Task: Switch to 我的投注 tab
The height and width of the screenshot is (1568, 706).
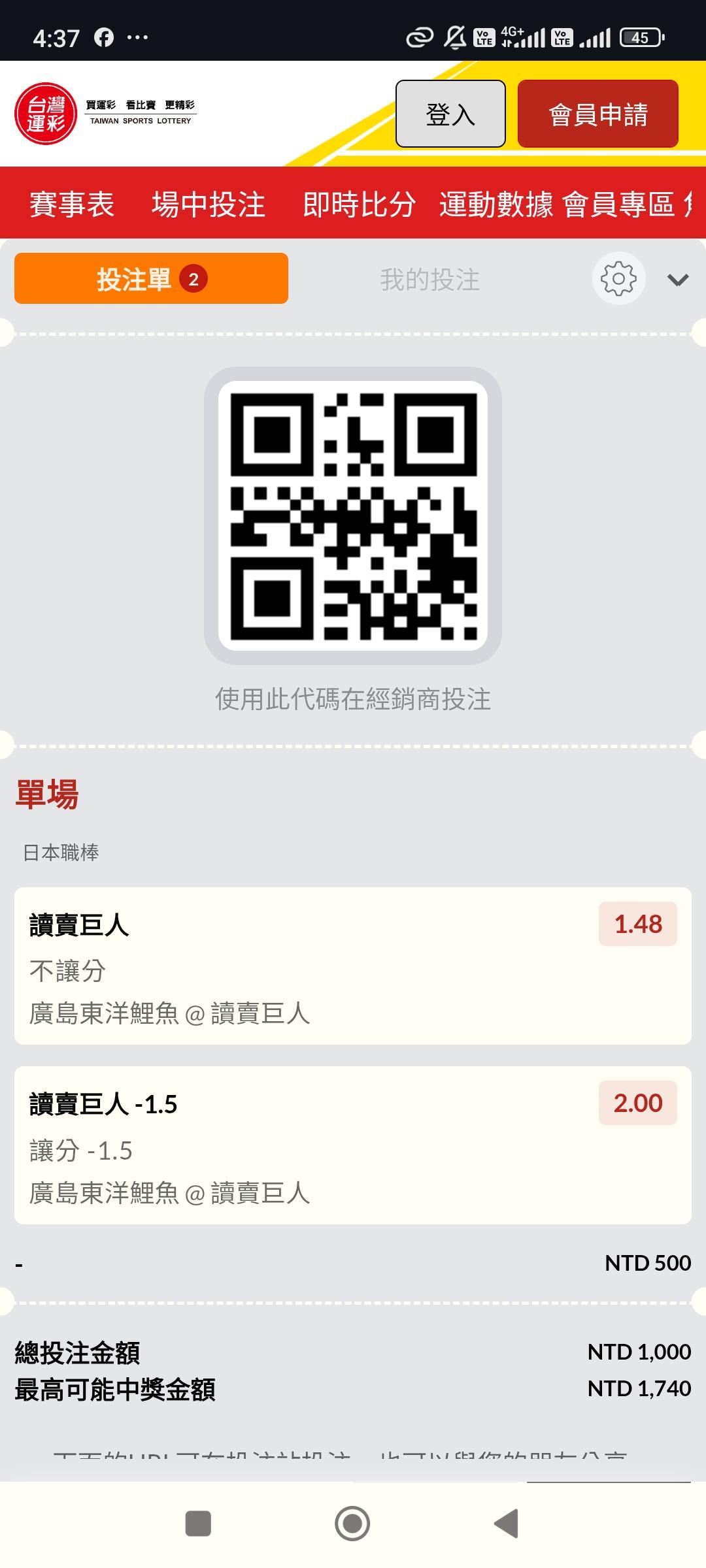Action: pyautogui.click(x=429, y=280)
